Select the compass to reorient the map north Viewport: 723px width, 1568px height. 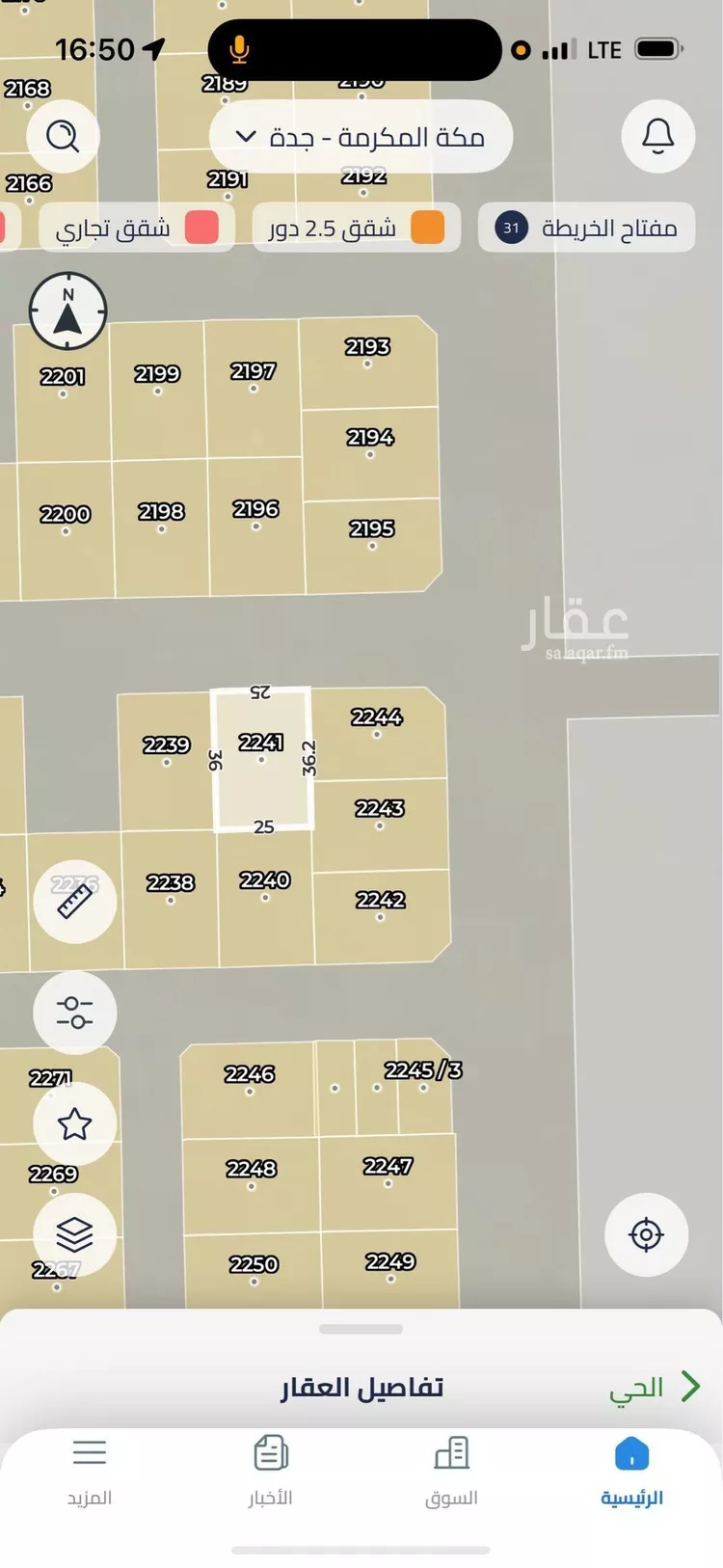[66, 311]
